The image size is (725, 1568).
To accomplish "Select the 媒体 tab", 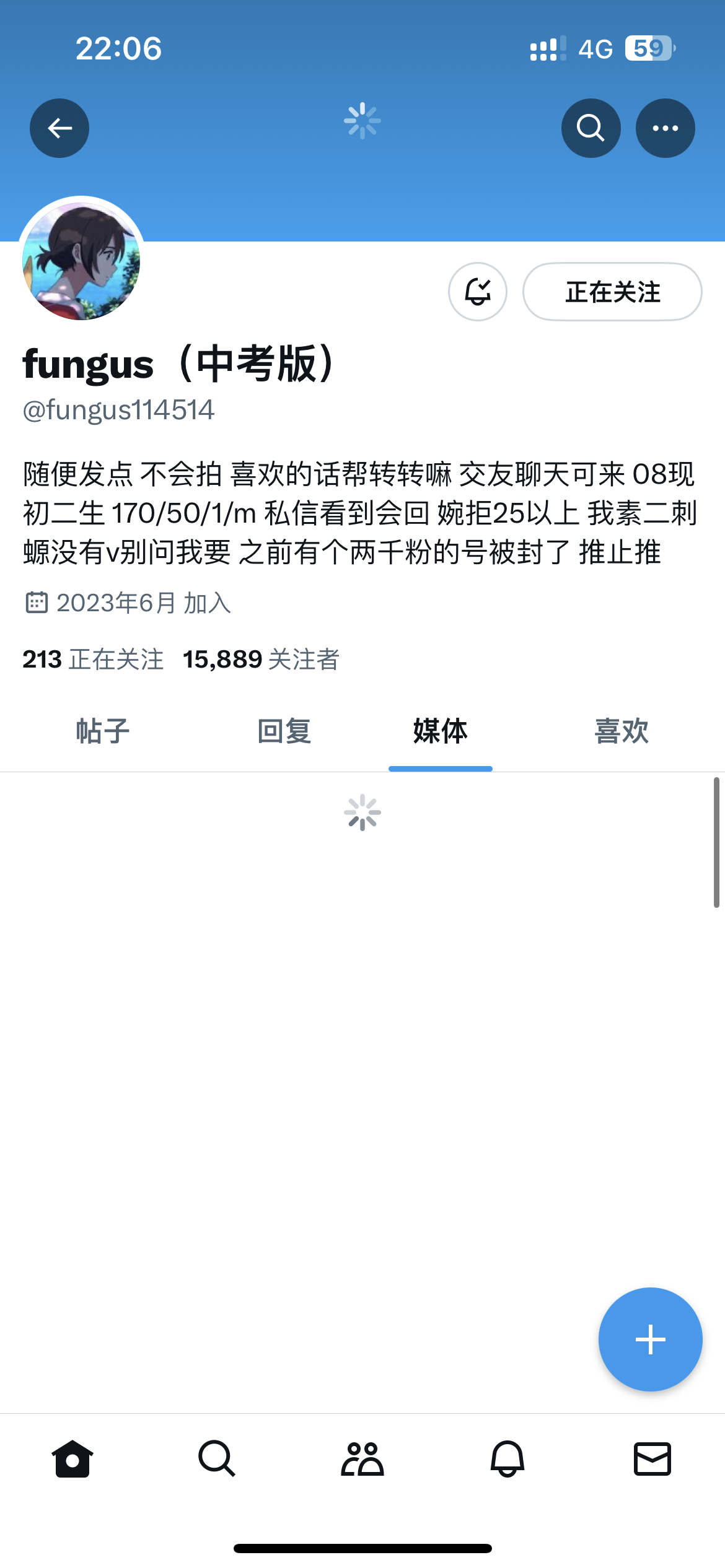I will pos(441,731).
